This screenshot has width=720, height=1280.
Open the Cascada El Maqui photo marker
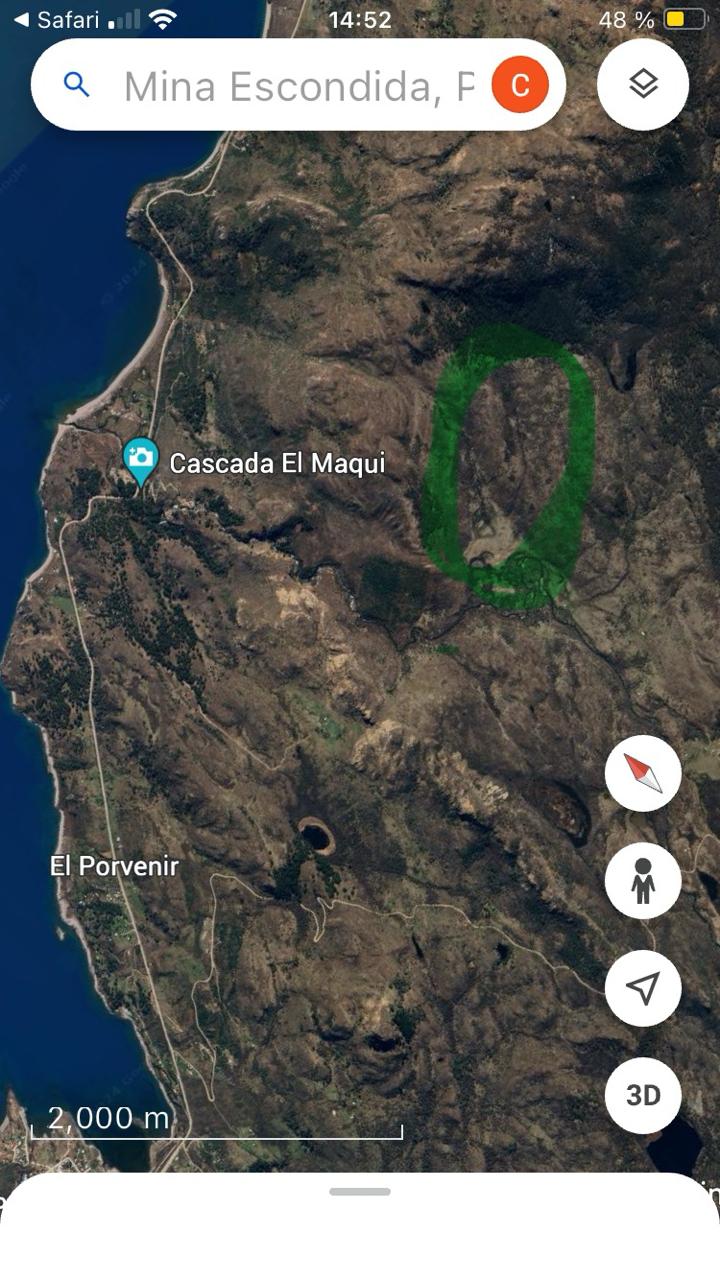pyautogui.click(x=141, y=459)
